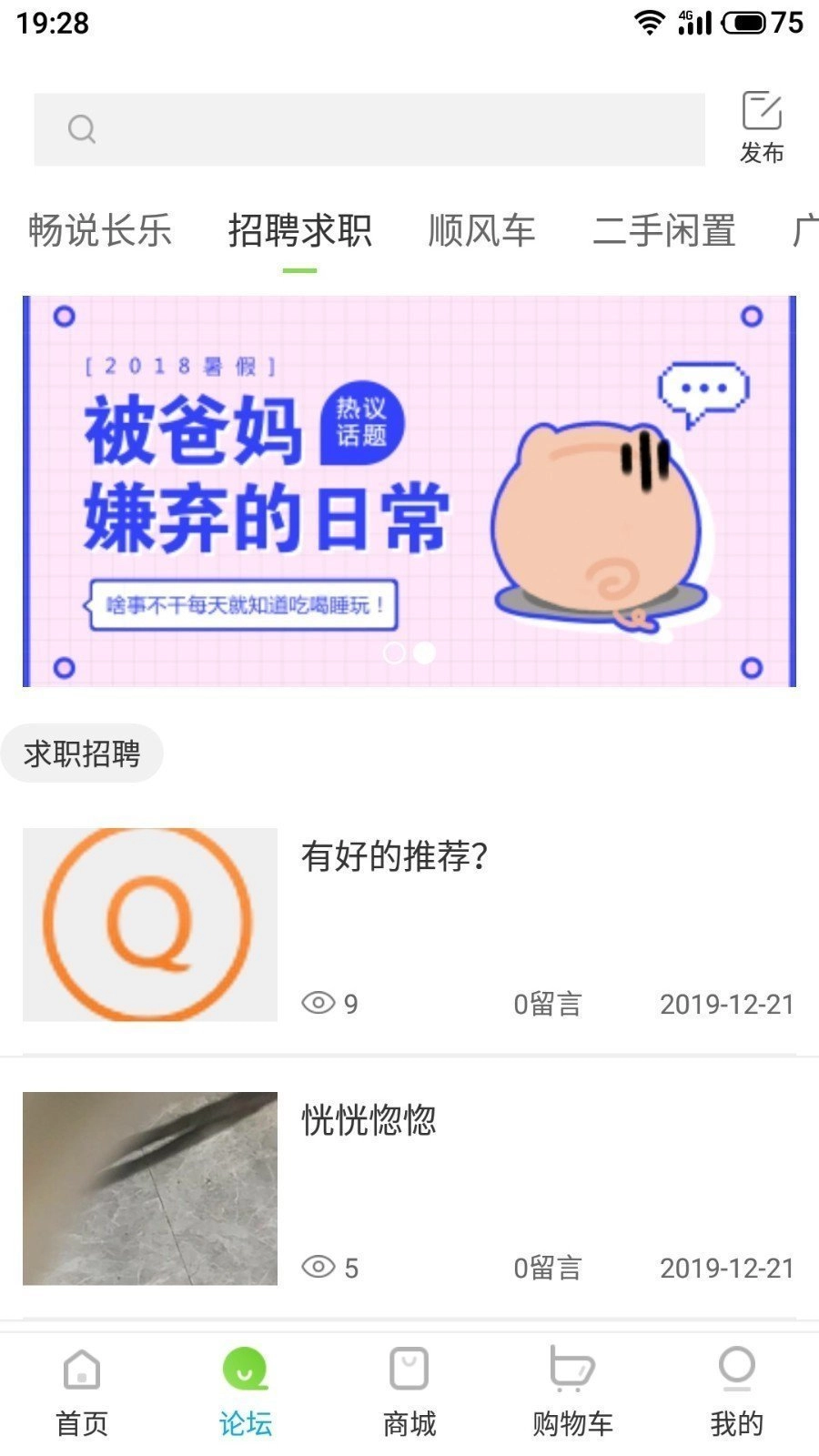Open the orange Q logo thumbnail
This screenshot has height=1456, width=819.
pos(149,924)
